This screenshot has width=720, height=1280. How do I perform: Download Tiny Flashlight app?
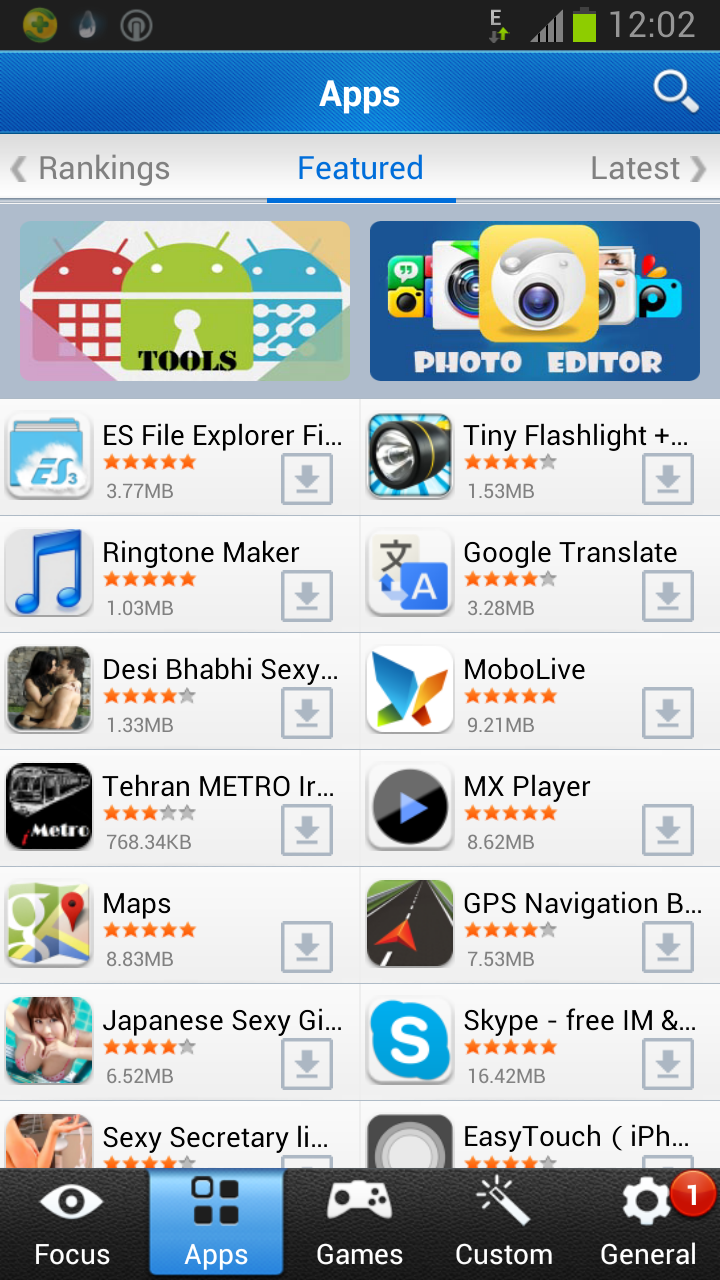point(667,479)
